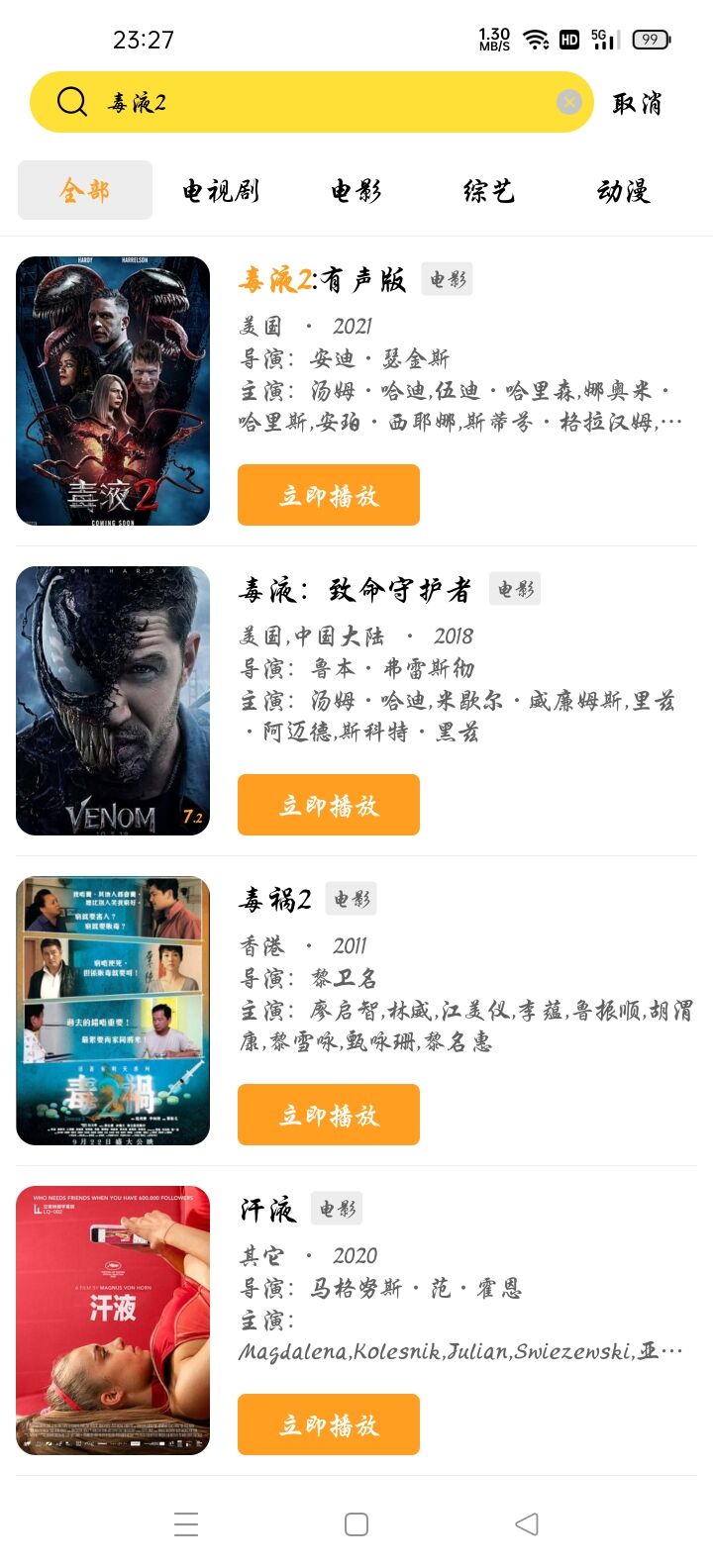Switch to the 电视剧 tab
This screenshot has width=713, height=1568.
(x=221, y=190)
